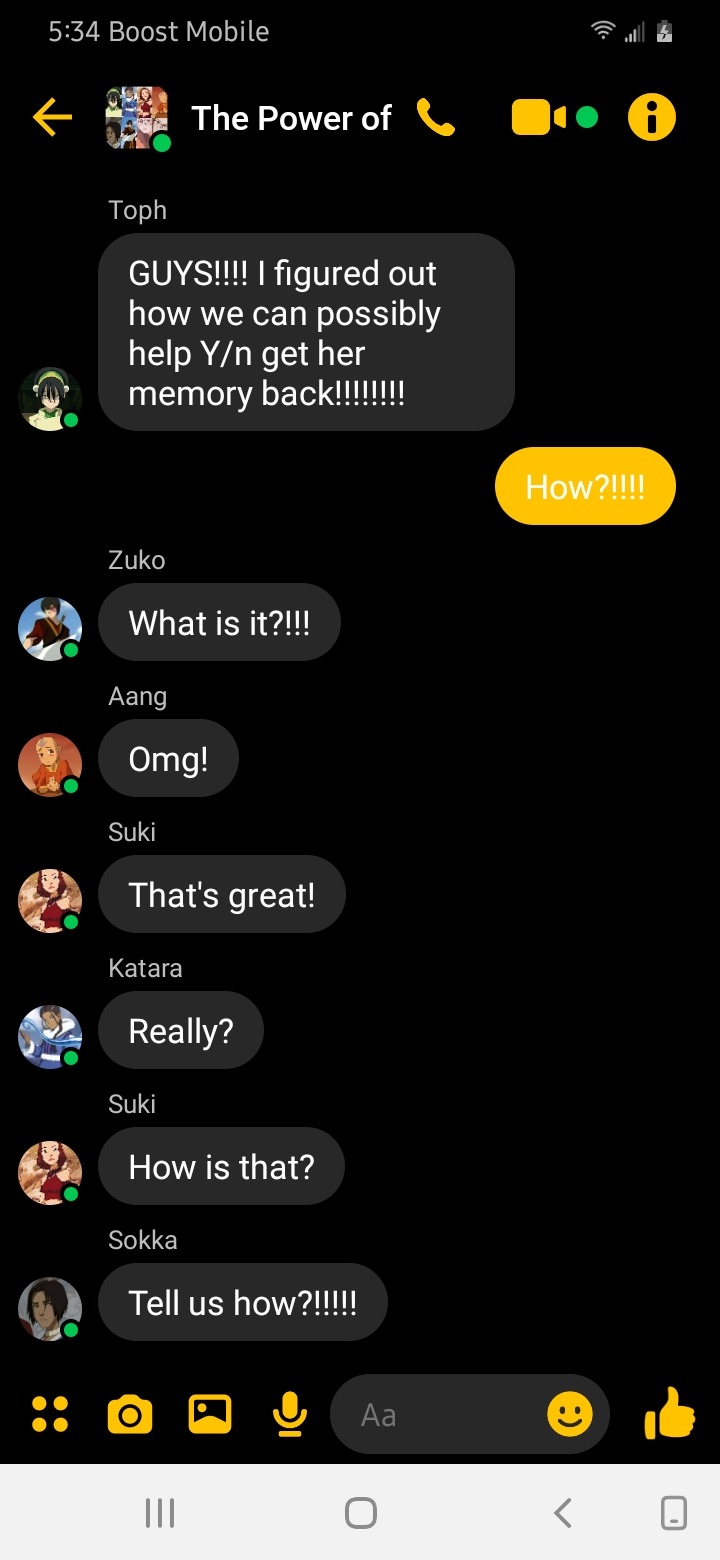Viewport: 720px width, 1560px height.
Task: Focus the Aa message input field
Action: (440, 1414)
